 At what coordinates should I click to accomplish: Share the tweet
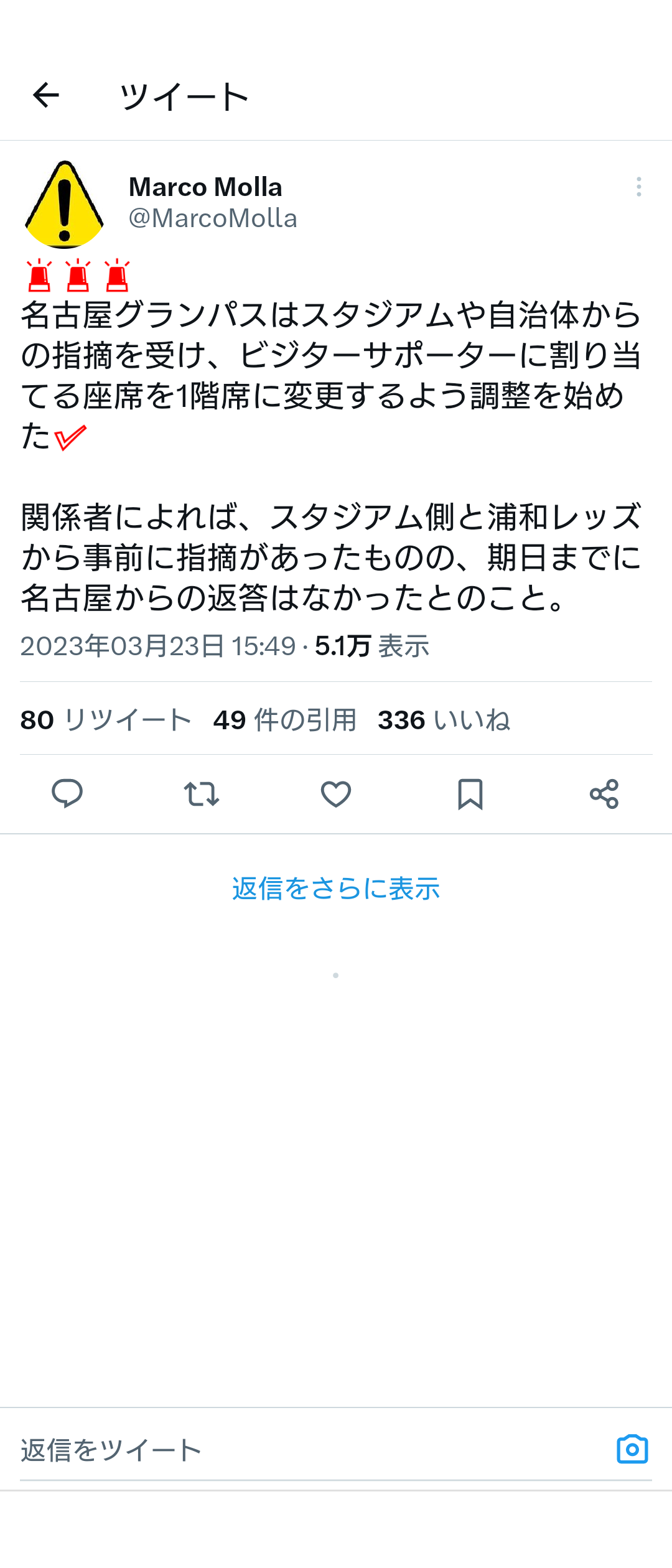click(x=604, y=794)
